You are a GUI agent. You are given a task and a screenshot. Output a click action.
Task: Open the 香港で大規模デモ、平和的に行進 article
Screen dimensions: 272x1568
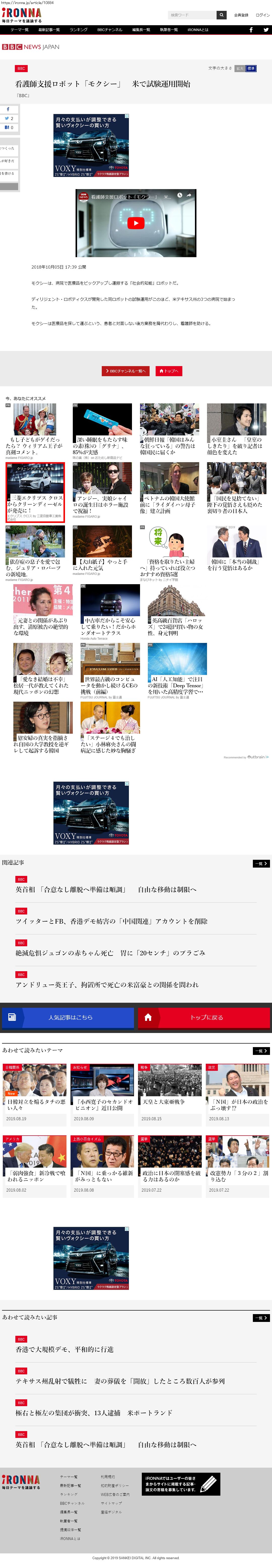coord(64,1349)
